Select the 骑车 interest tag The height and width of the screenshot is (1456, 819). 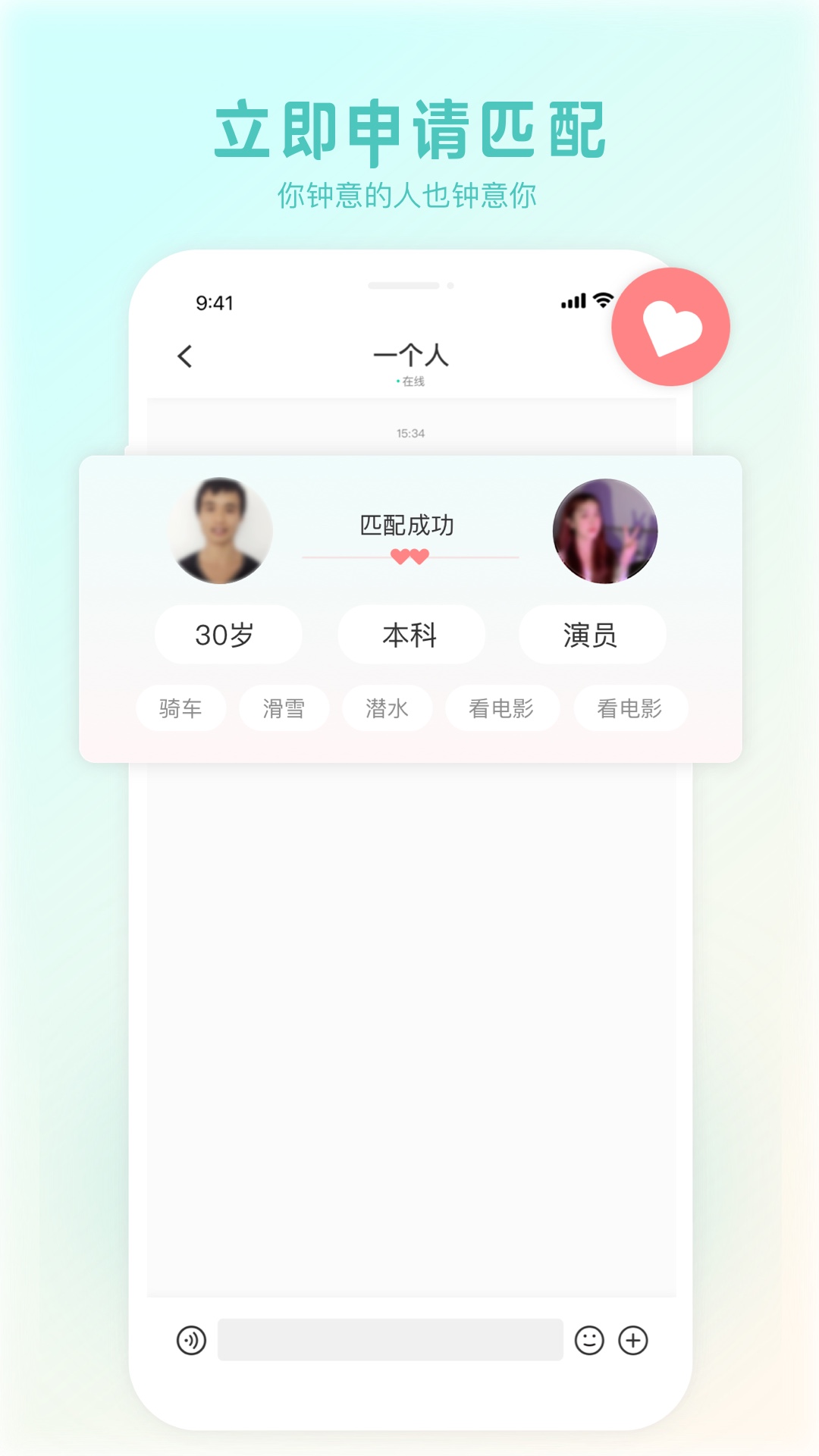click(x=182, y=708)
